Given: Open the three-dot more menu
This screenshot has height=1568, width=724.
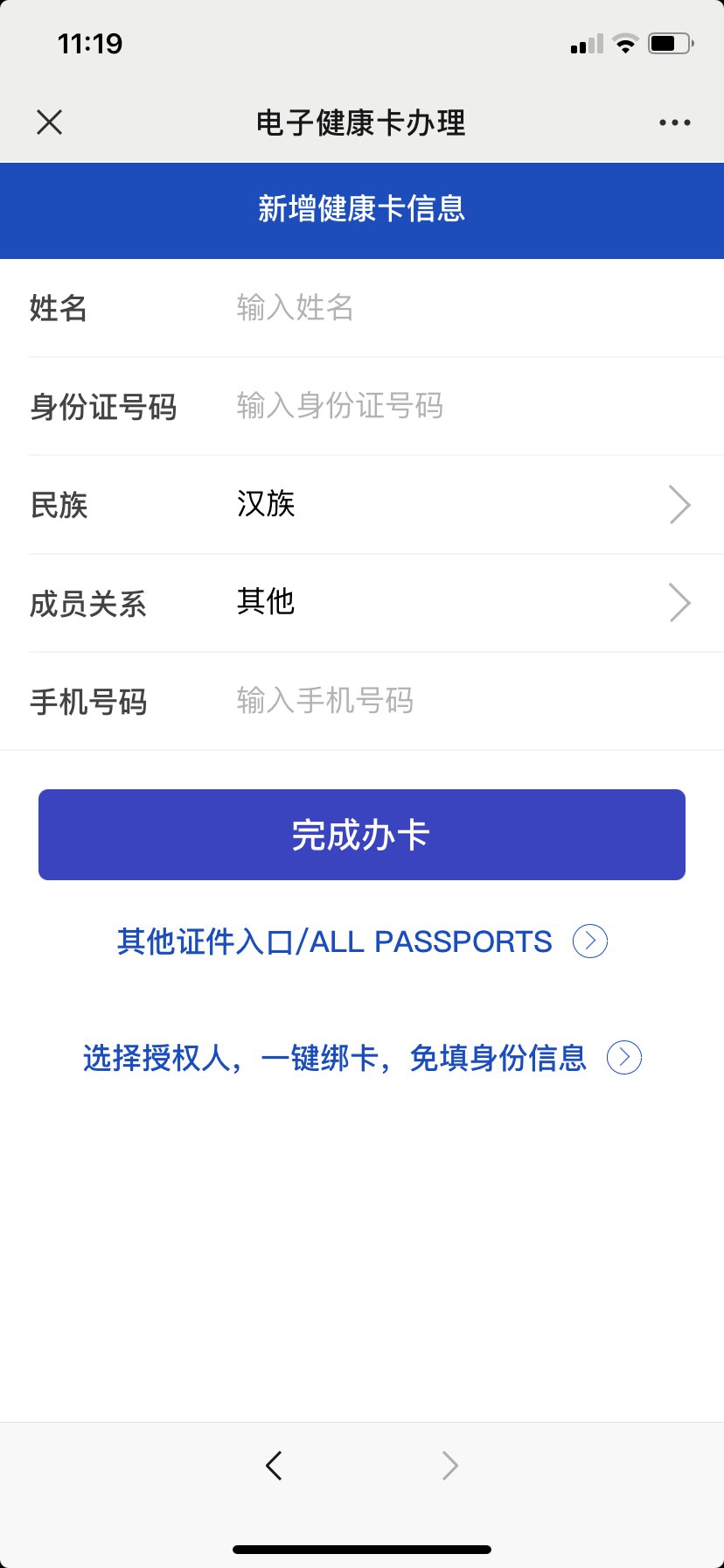Looking at the screenshot, I should (x=674, y=122).
